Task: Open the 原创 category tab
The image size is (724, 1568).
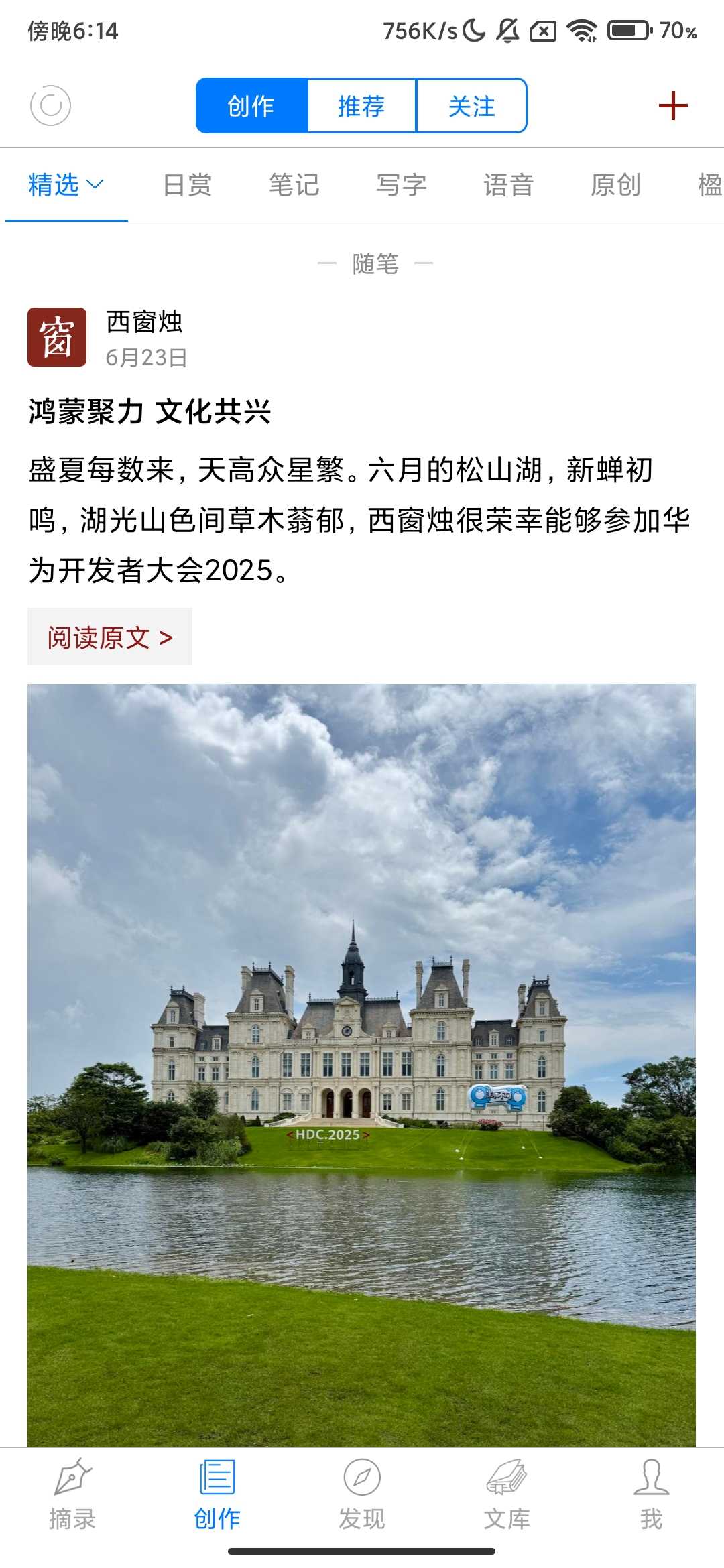Action: point(615,185)
